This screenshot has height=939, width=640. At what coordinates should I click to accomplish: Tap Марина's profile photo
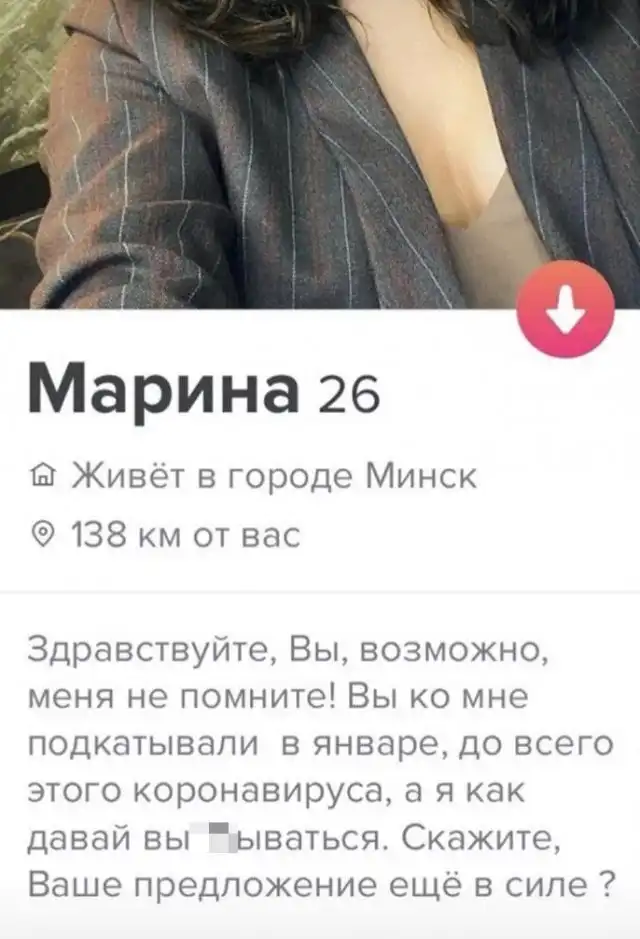tap(300, 150)
